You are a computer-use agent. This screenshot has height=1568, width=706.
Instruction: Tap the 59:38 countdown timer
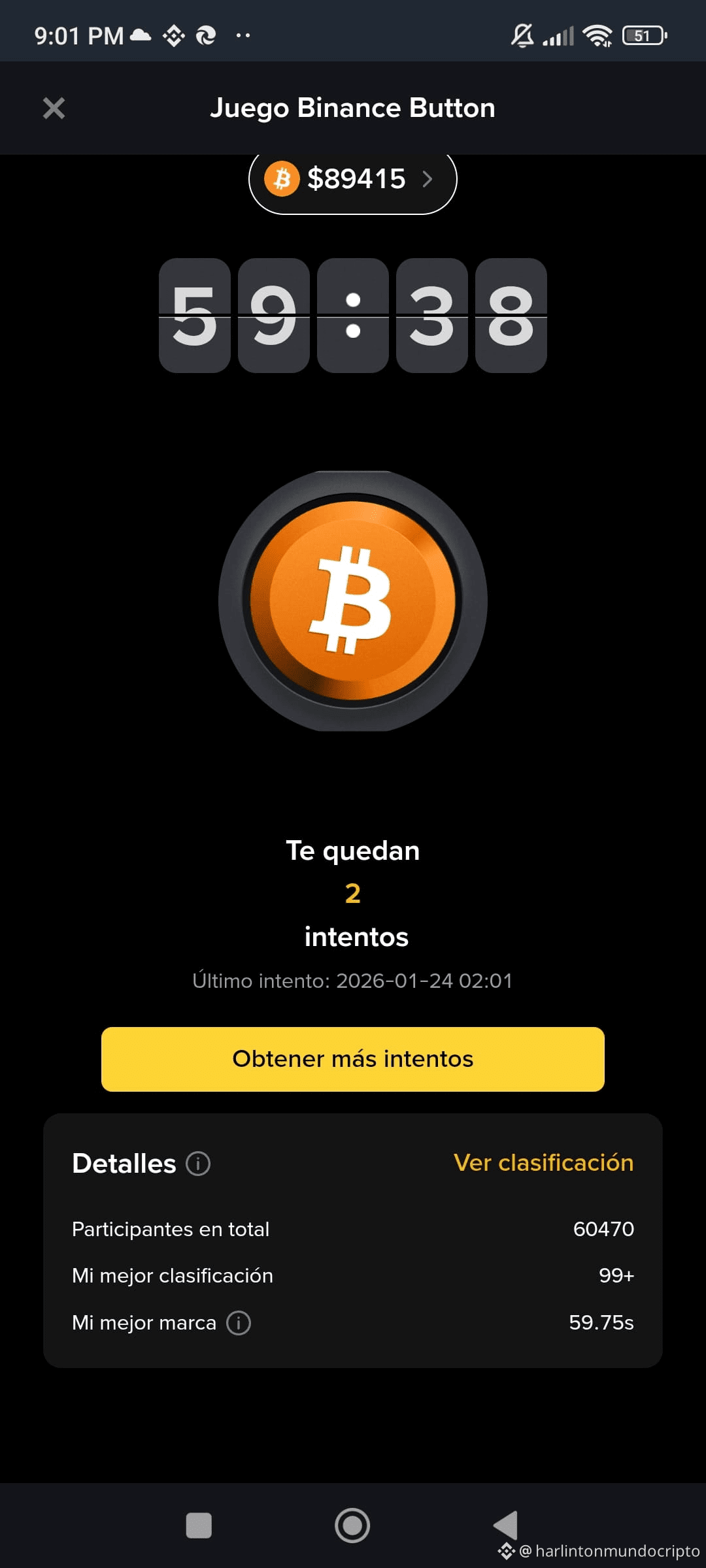pos(353,314)
